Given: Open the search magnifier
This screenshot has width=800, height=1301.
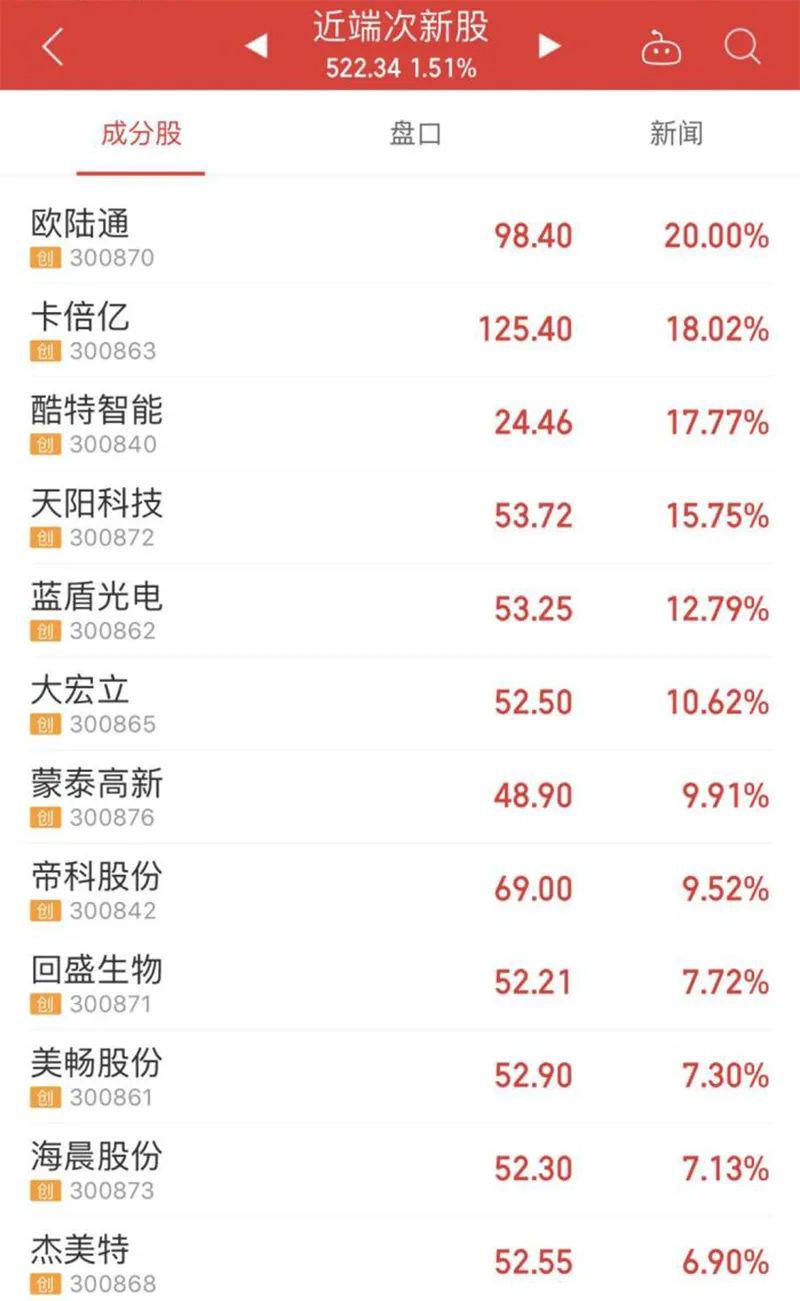Looking at the screenshot, I should click(743, 45).
